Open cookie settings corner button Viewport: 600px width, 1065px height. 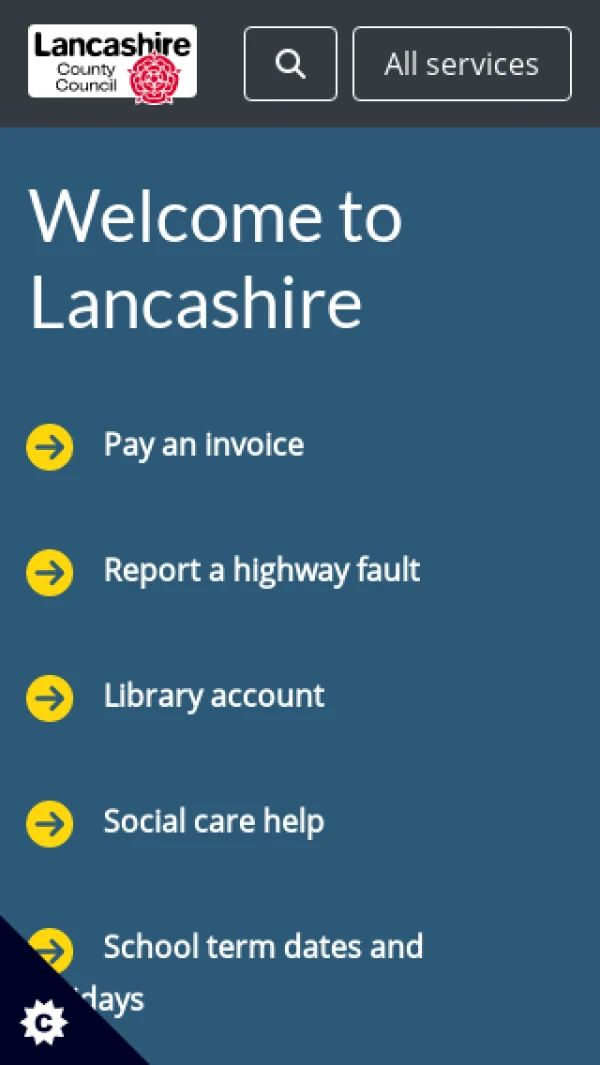pos(43,1022)
